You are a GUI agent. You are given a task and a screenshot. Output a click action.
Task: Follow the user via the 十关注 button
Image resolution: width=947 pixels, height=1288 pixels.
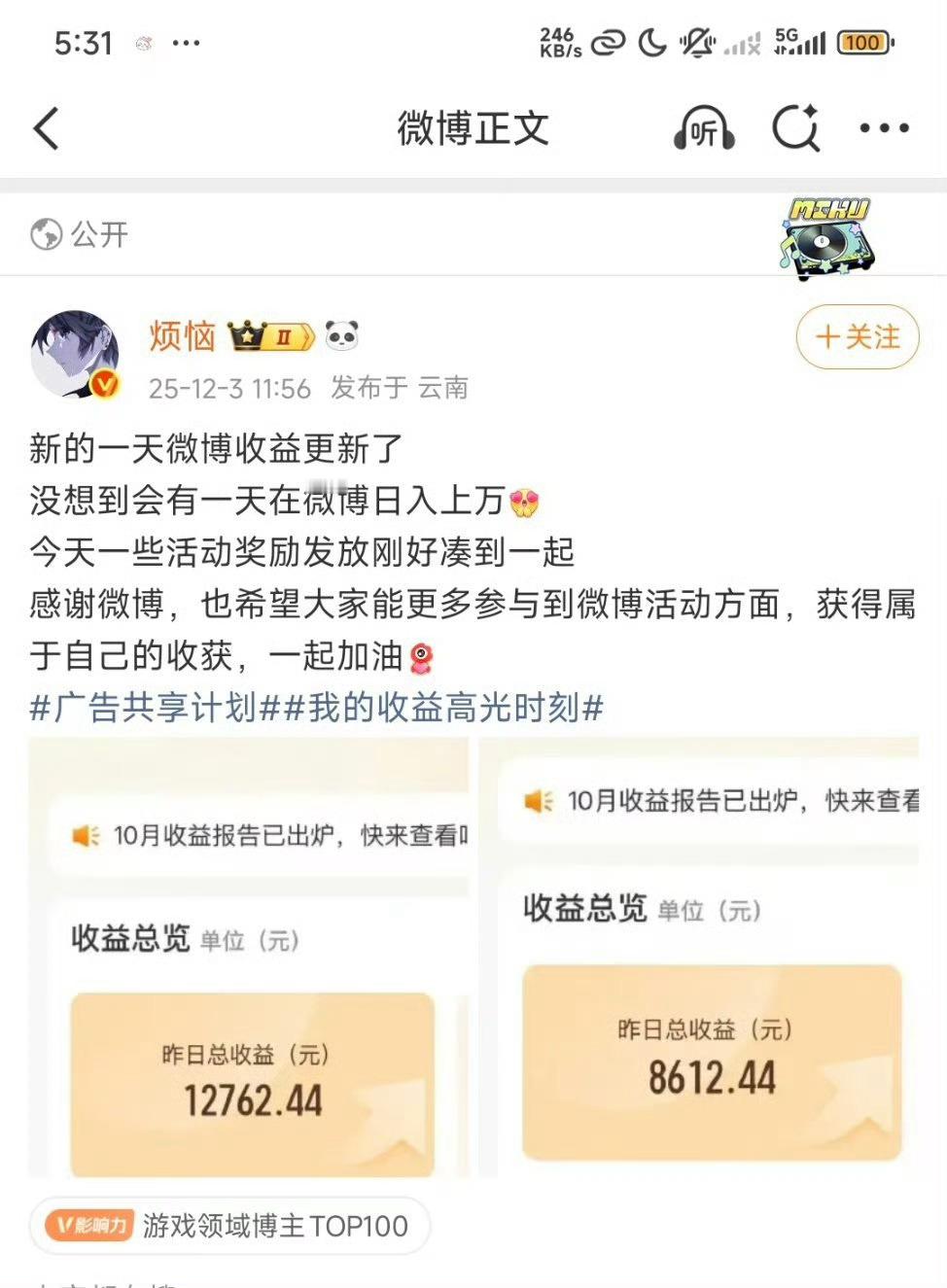[x=857, y=337]
